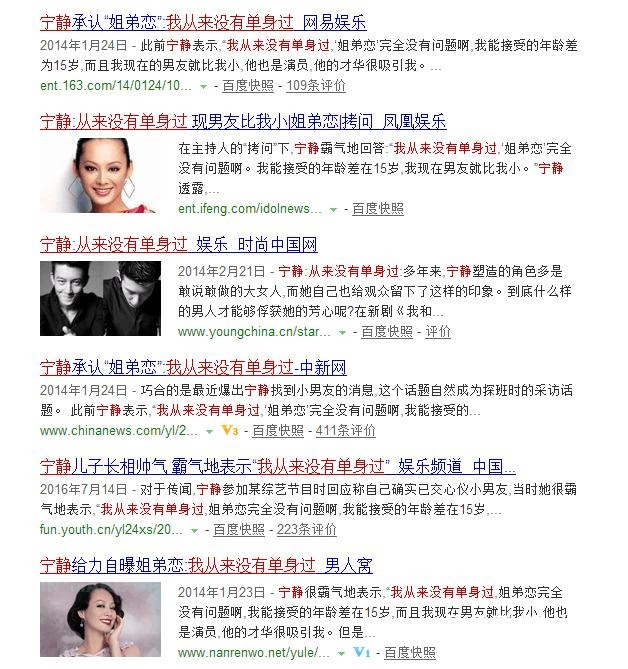The width and height of the screenshot is (628, 669).
Task: View 百度快照 for the chinanews.com result
Action: pyautogui.click(x=277, y=431)
